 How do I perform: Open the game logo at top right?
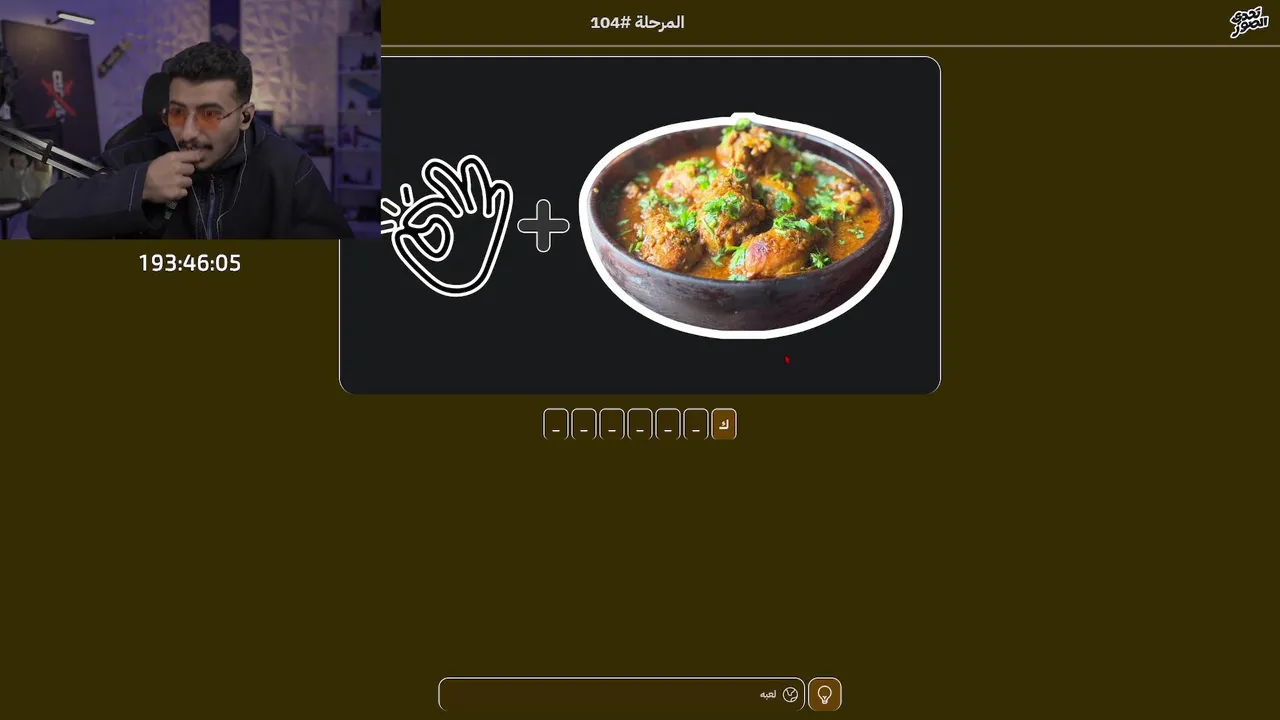coord(1248,22)
